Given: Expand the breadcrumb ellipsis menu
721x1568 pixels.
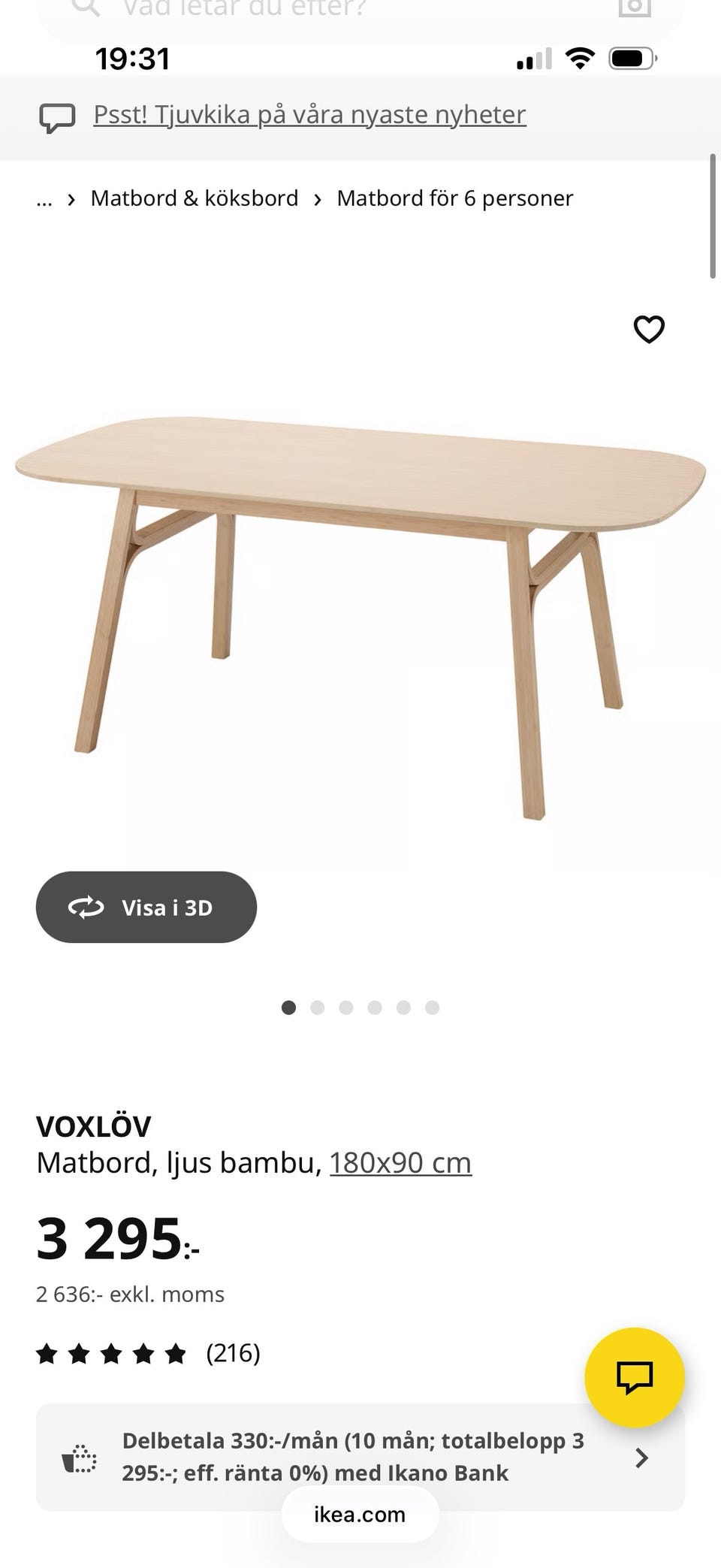Looking at the screenshot, I should tap(44, 198).
